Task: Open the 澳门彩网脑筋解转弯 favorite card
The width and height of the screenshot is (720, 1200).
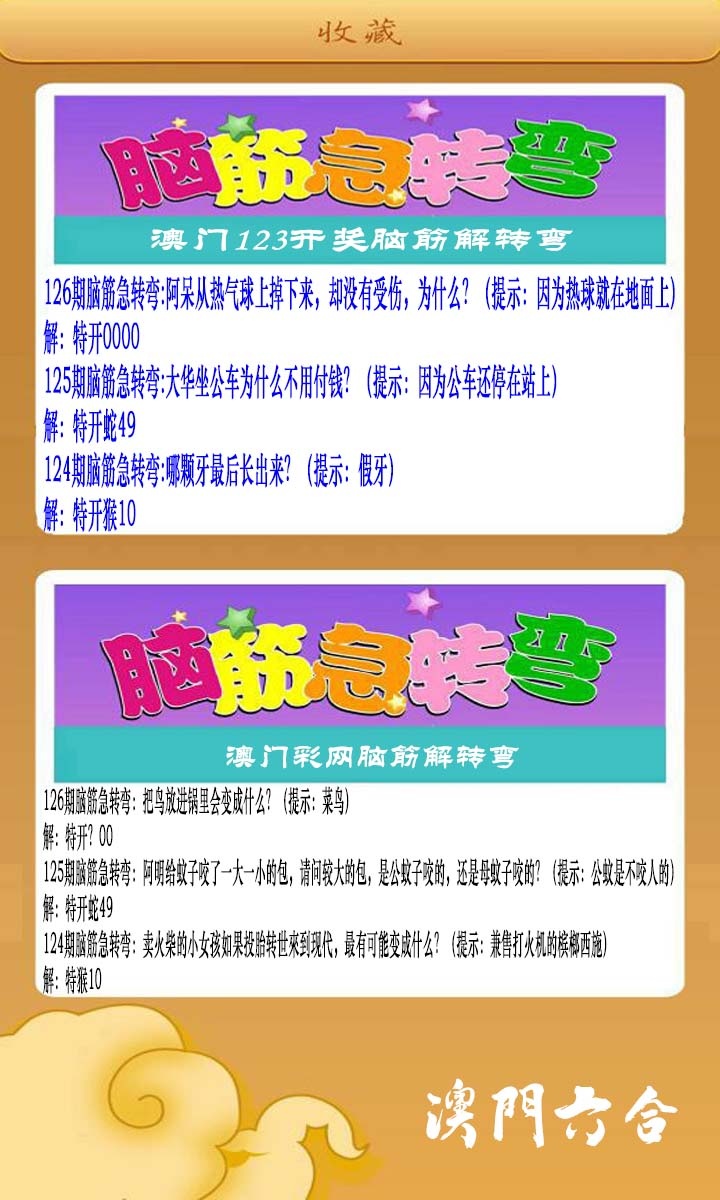Action: (x=360, y=785)
